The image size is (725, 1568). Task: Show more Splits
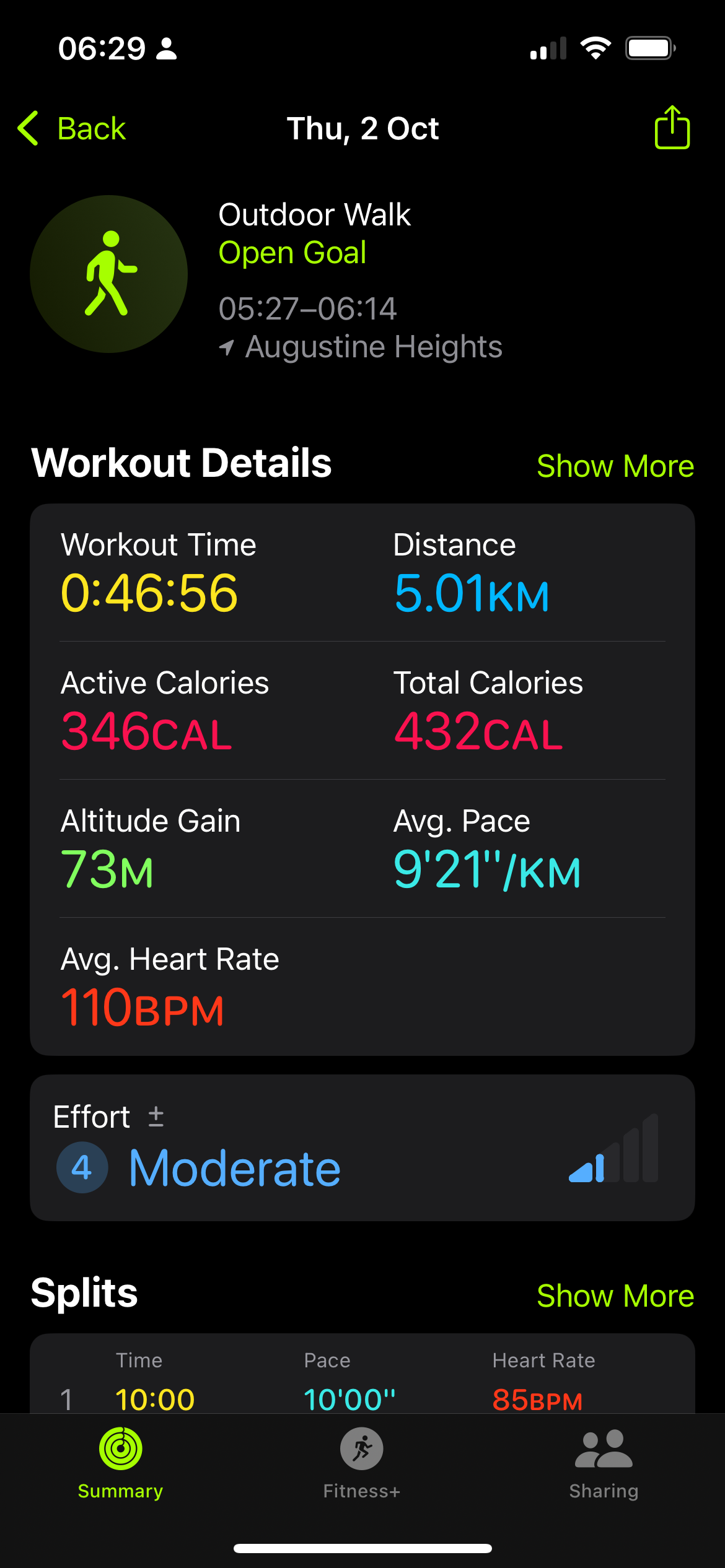[x=615, y=1296]
